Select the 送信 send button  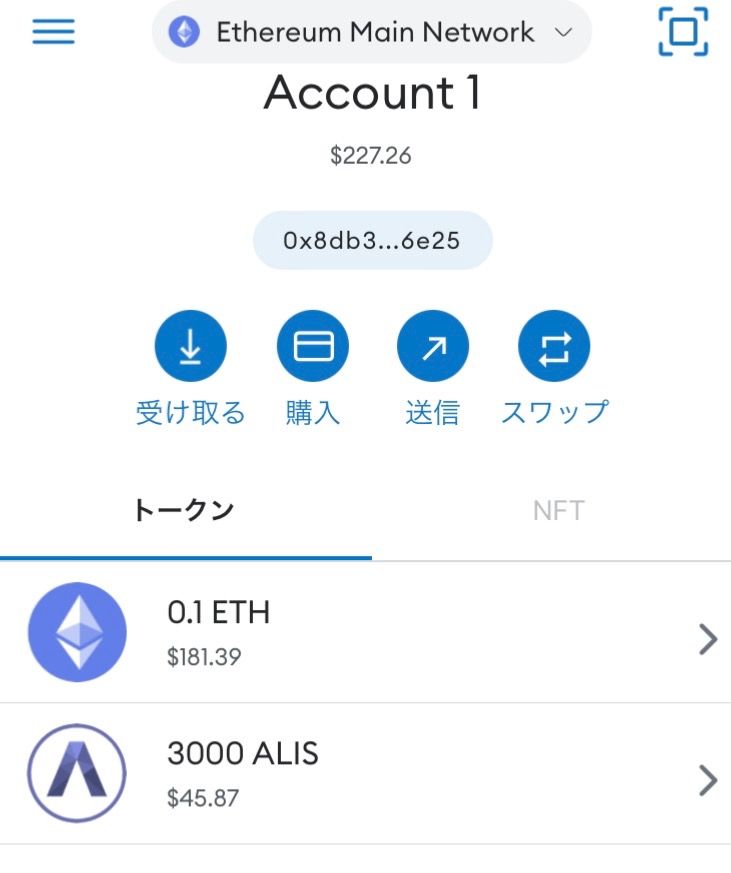tap(433, 348)
